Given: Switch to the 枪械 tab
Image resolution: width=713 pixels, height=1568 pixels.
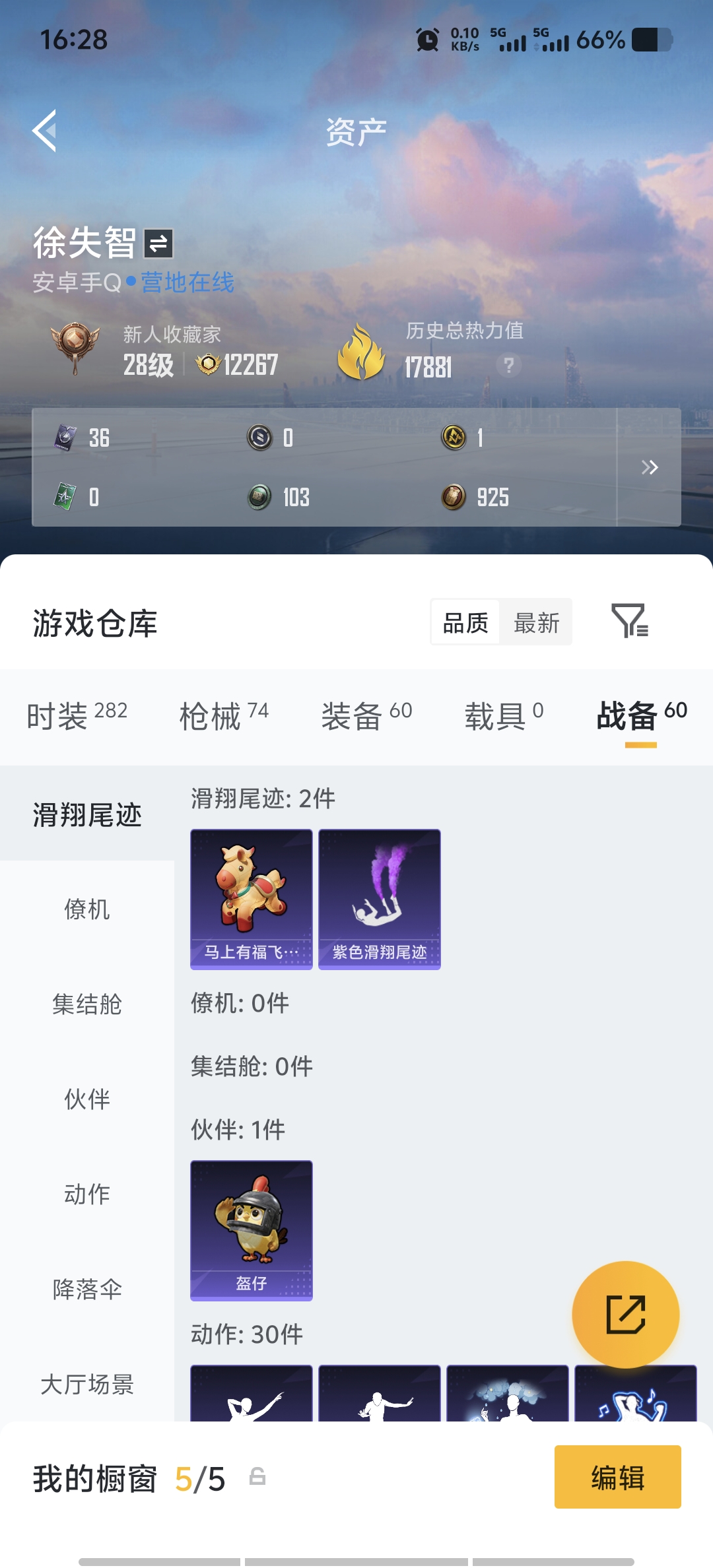Looking at the screenshot, I should pos(224,716).
